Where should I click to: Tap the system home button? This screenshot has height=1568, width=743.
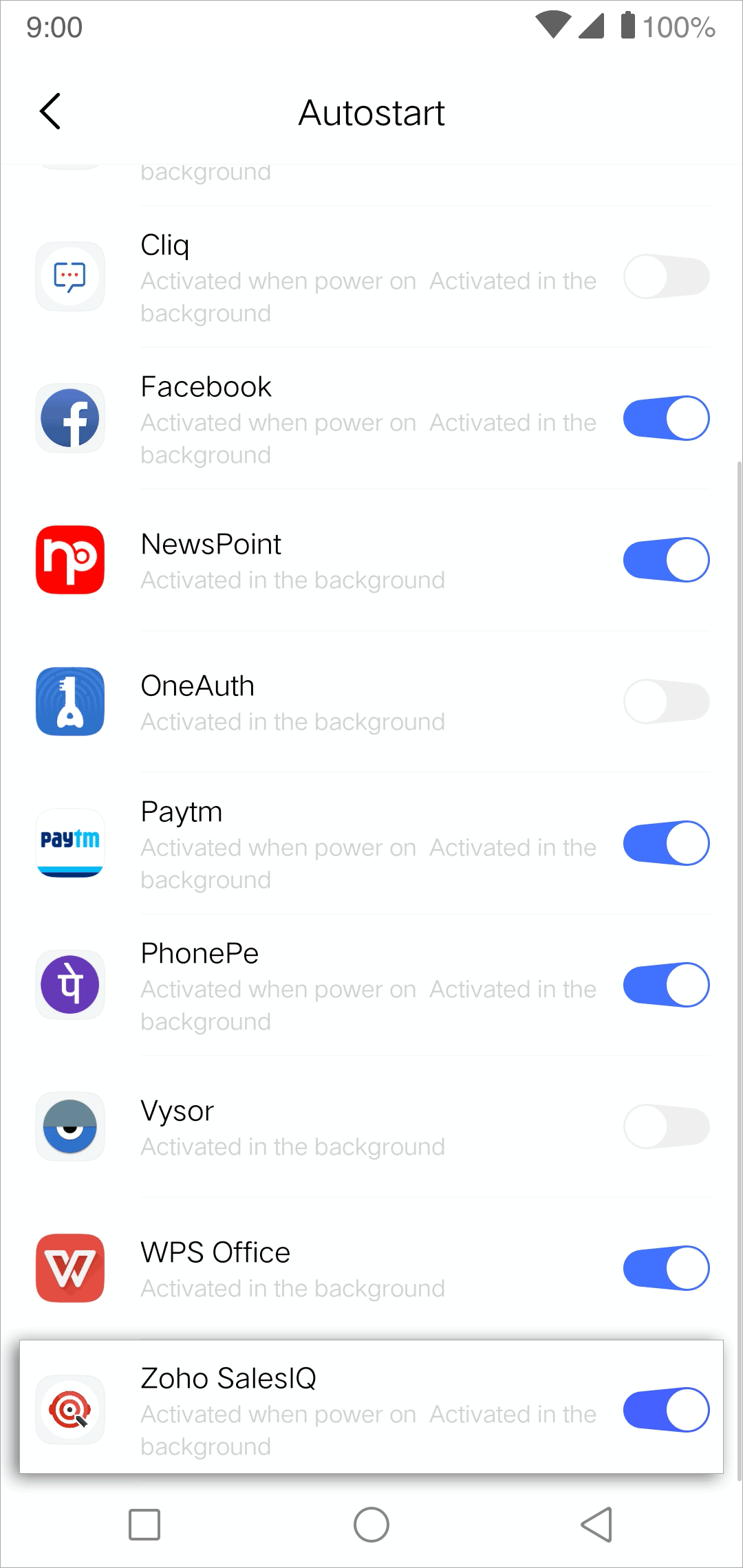pos(371,1525)
